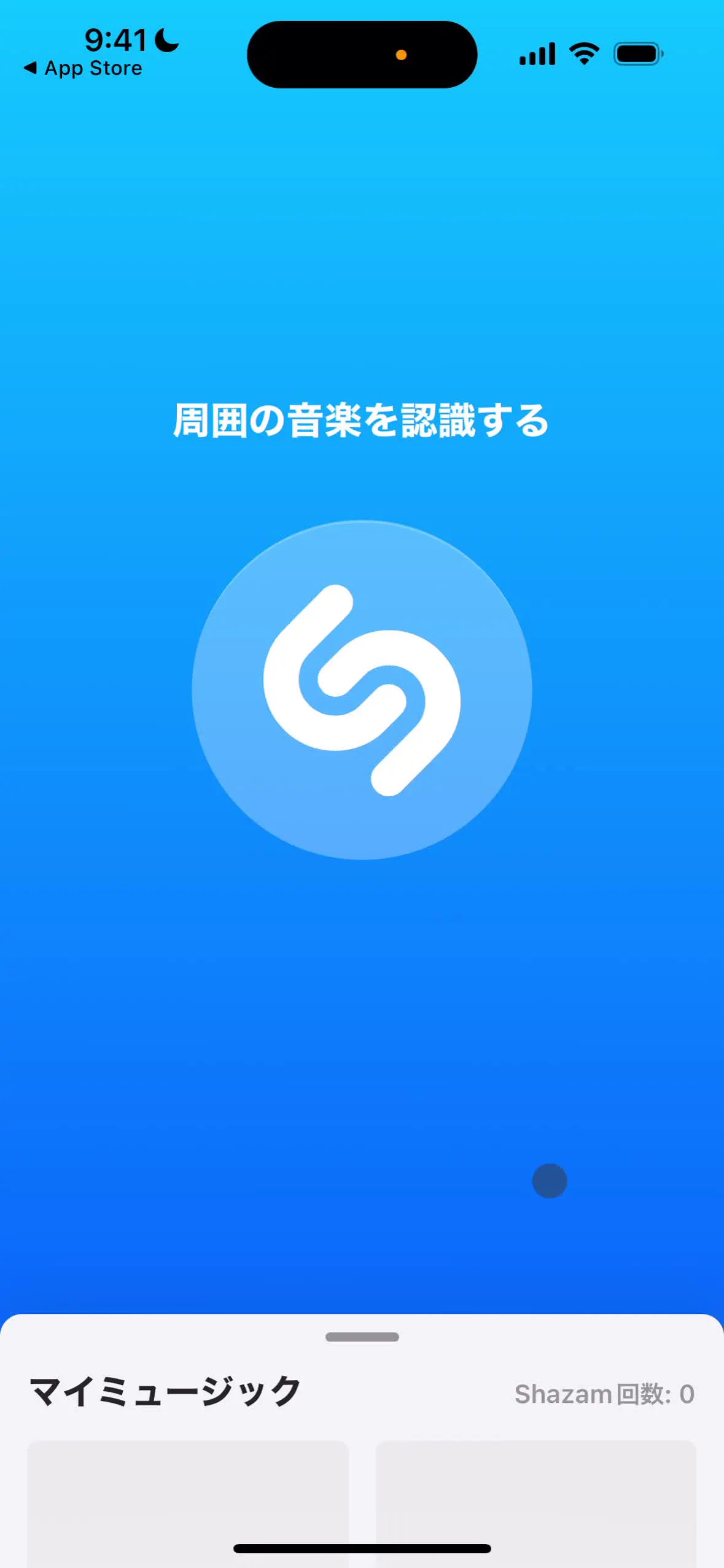Viewport: 724px width, 1568px height.
Task: Tap the My Music sheet grabber handle
Action: pos(362,1337)
